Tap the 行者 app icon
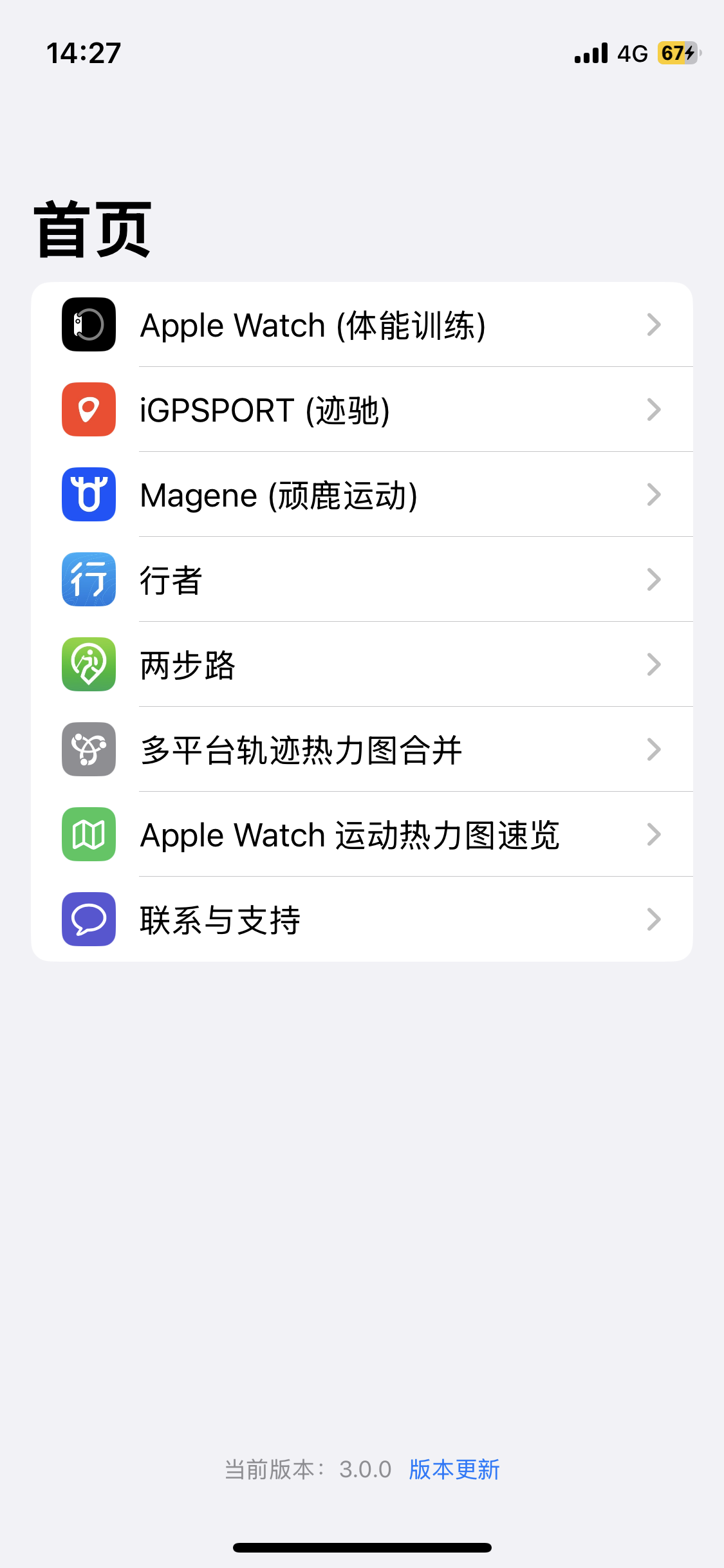The width and height of the screenshot is (724, 1568). click(x=88, y=579)
